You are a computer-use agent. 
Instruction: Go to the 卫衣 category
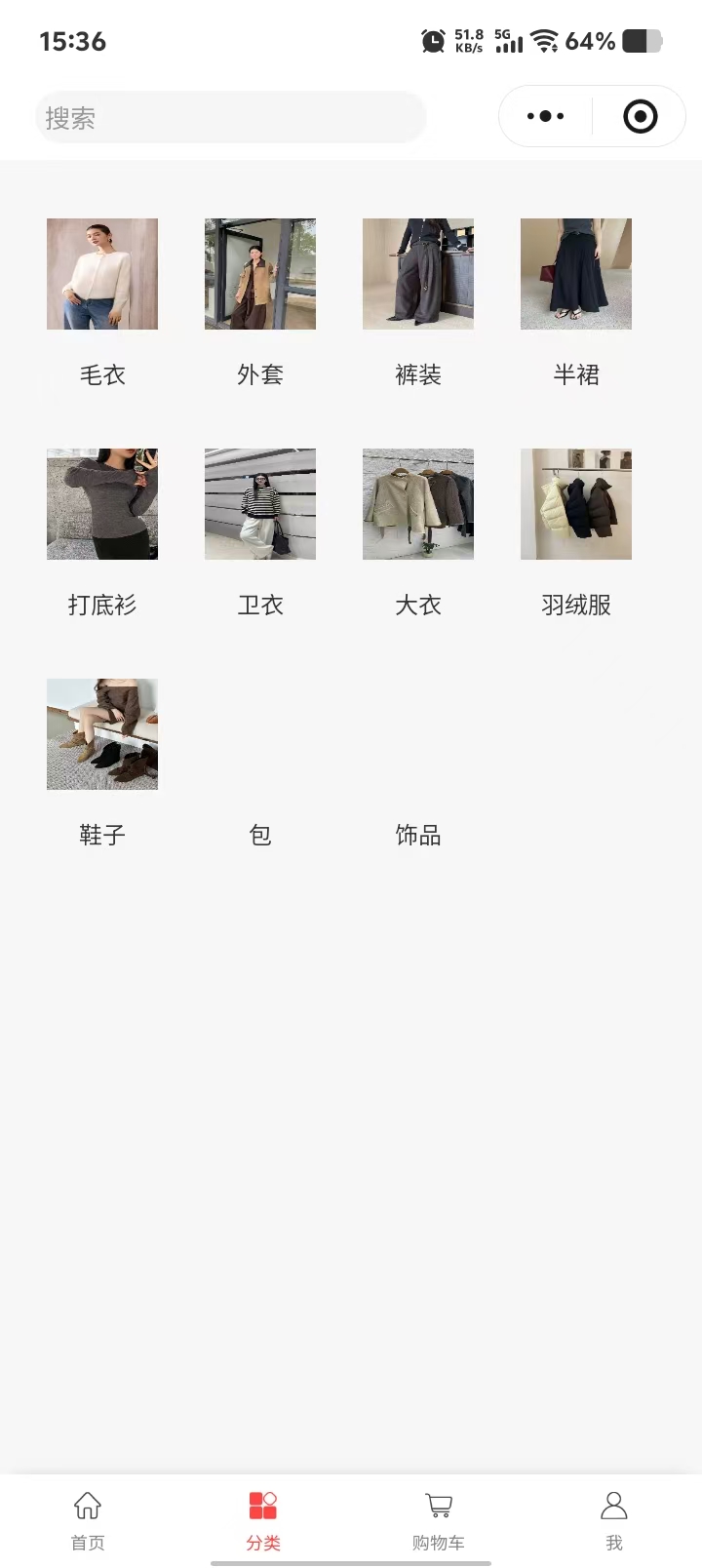coord(260,505)
